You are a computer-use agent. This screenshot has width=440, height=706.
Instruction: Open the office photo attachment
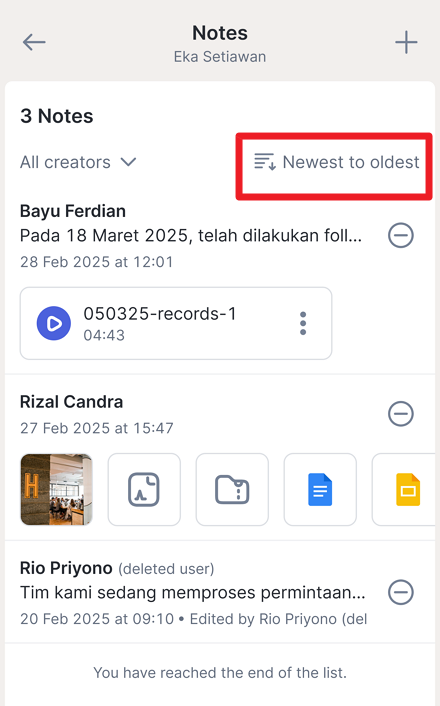(x=56, y=489)
